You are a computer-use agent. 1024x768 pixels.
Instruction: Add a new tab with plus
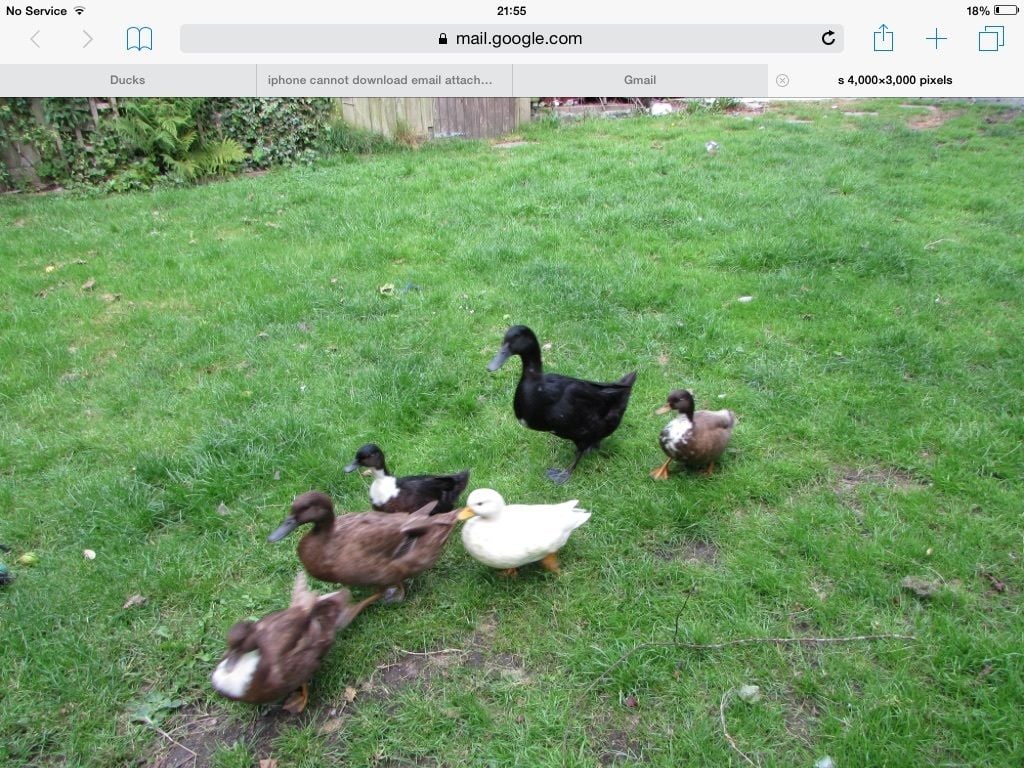(936, 39)
